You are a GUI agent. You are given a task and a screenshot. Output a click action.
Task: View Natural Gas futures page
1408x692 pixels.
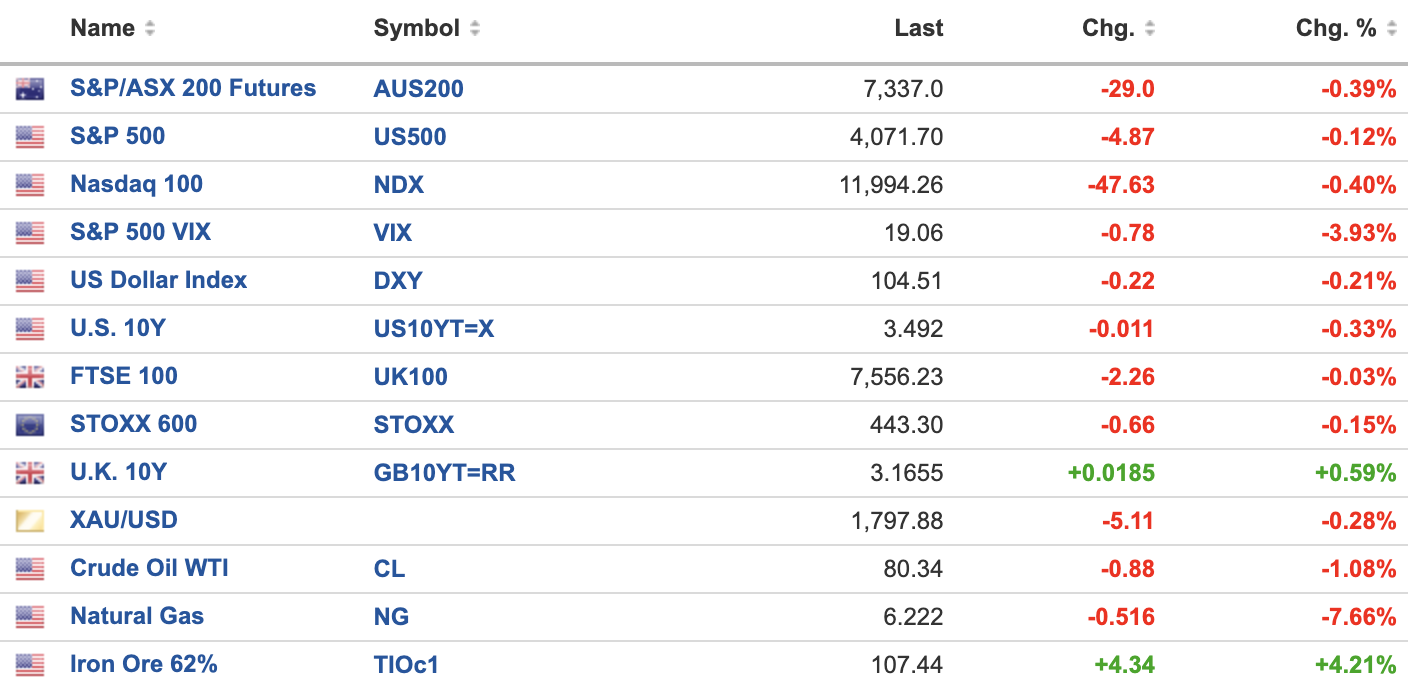(136, 616)
